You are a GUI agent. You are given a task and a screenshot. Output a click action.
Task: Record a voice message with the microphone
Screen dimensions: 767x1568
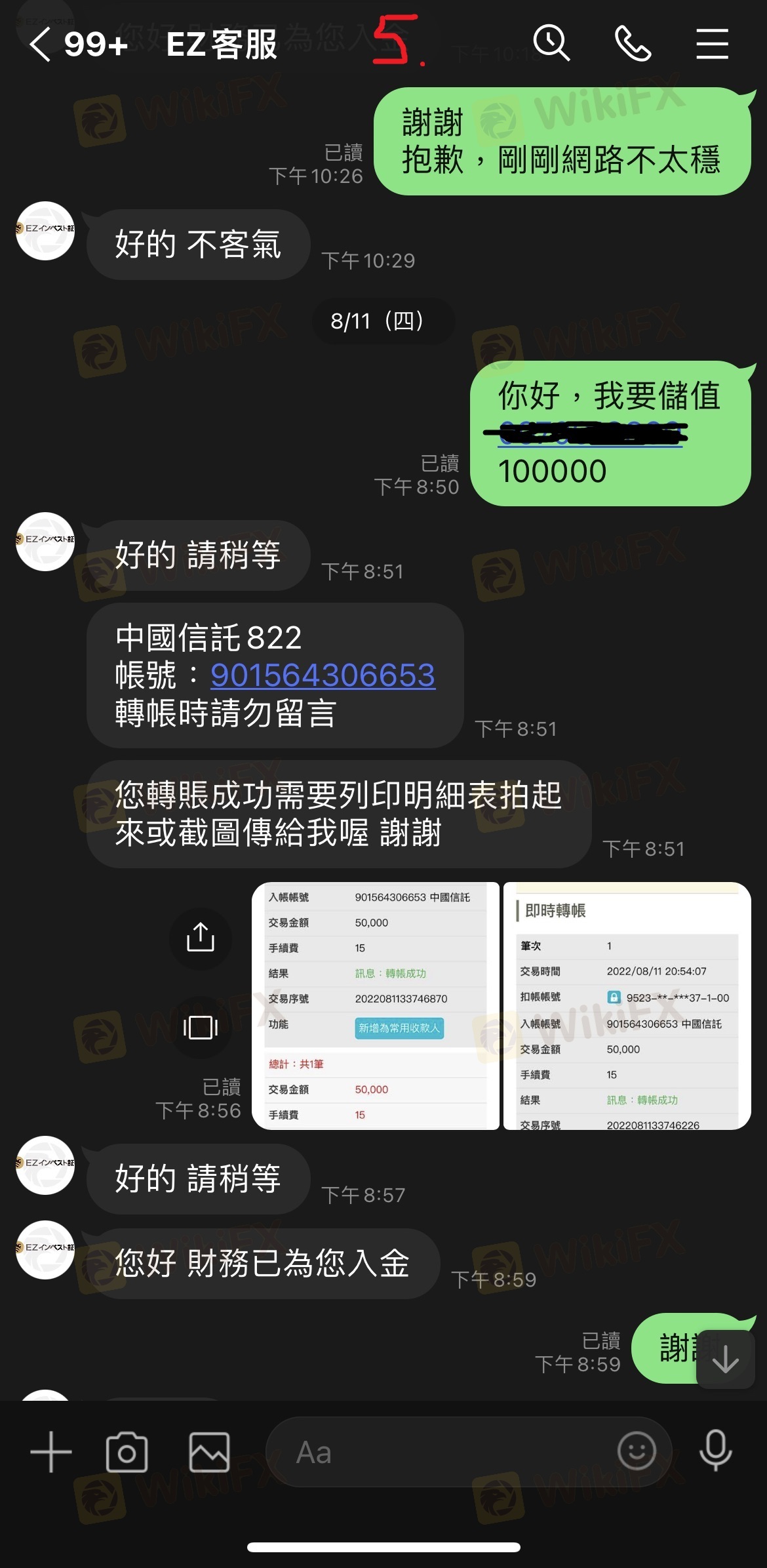point(715,1451)
